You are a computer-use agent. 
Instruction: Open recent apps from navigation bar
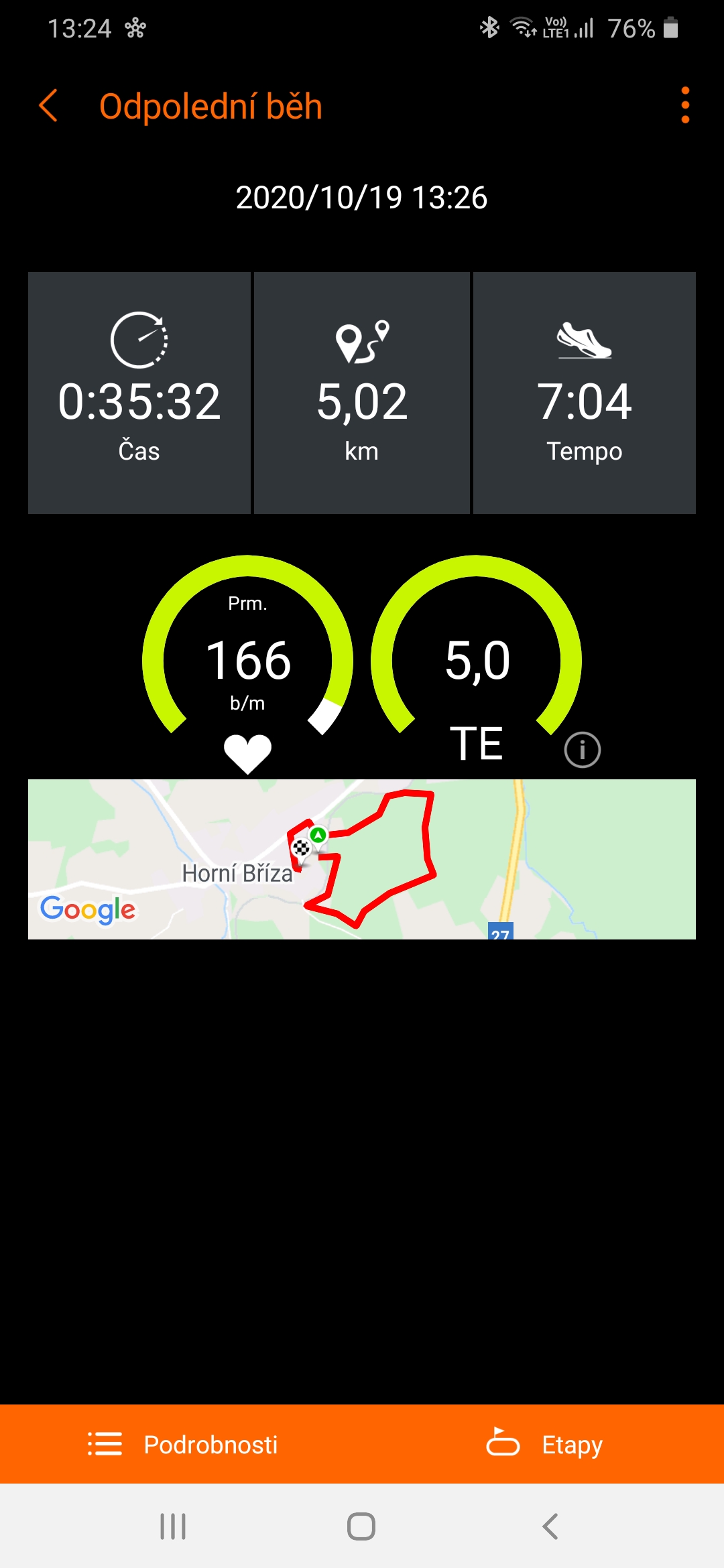173,1526
